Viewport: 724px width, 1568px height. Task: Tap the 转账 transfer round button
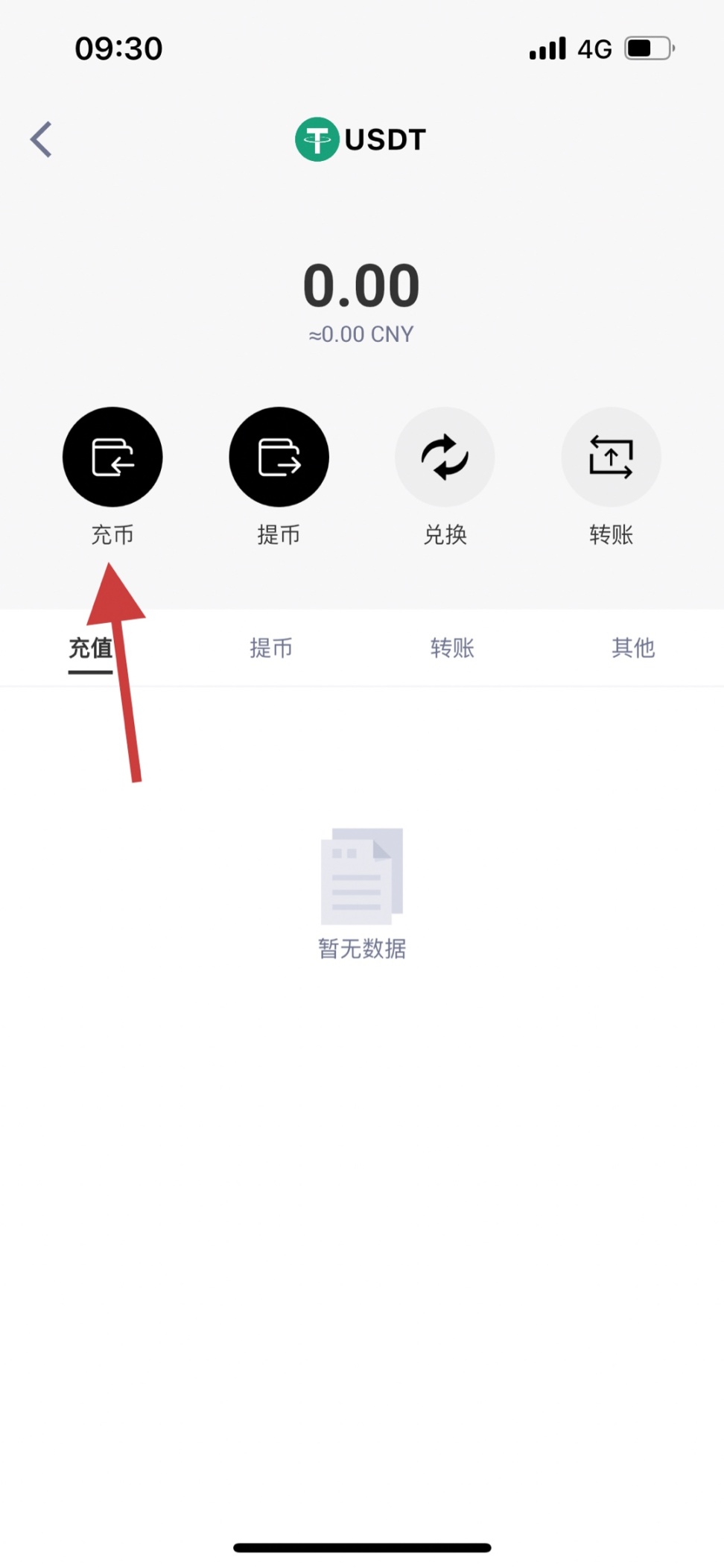pos(611,457)
